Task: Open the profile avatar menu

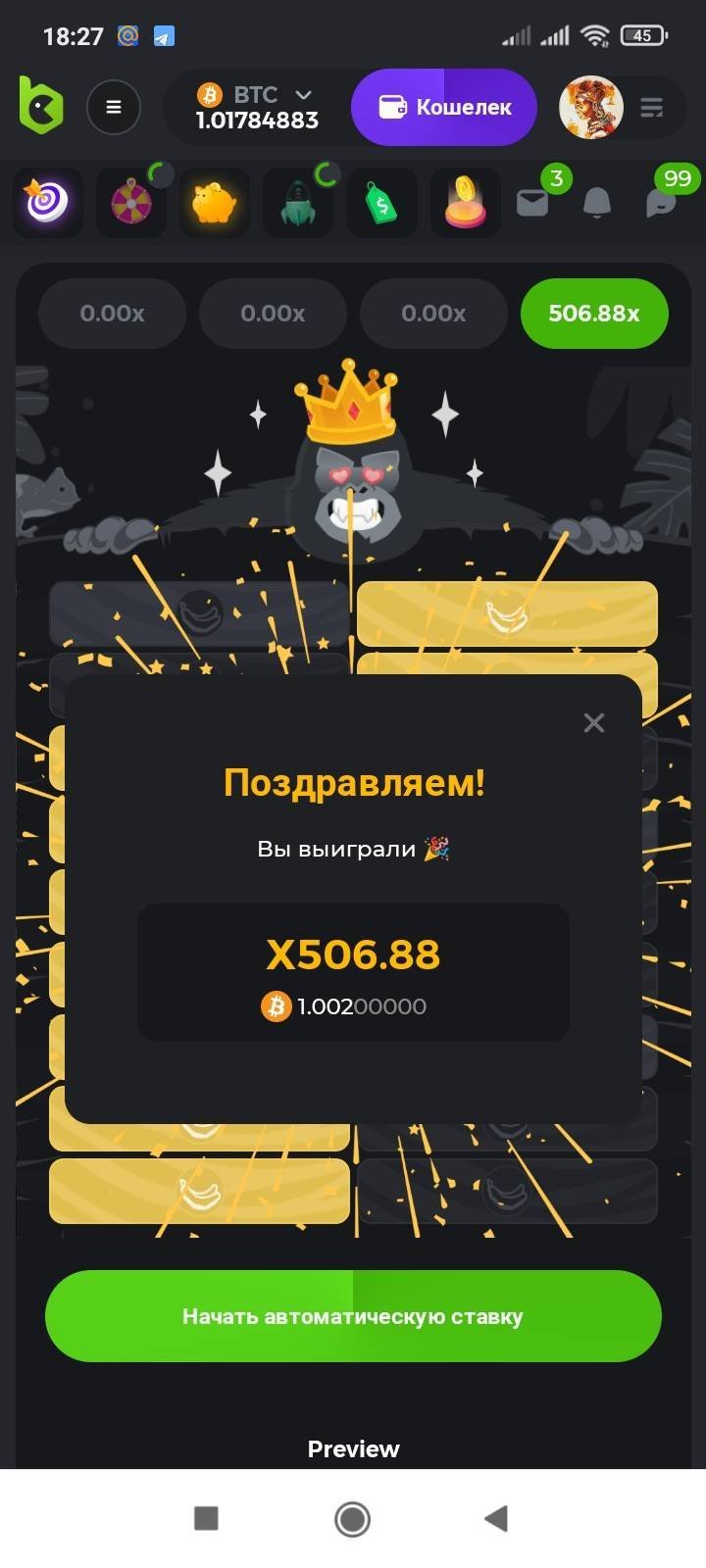Action: coord(591,107)
